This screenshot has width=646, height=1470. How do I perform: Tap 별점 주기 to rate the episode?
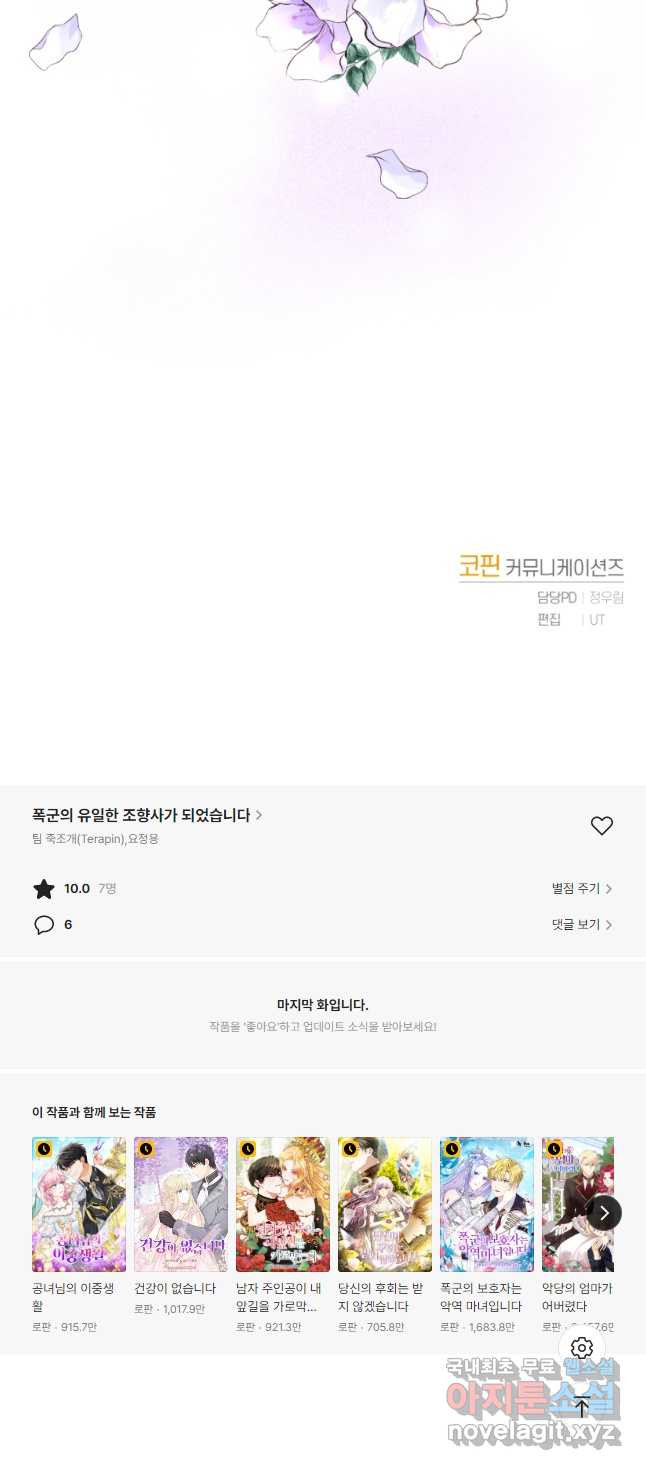581,888
